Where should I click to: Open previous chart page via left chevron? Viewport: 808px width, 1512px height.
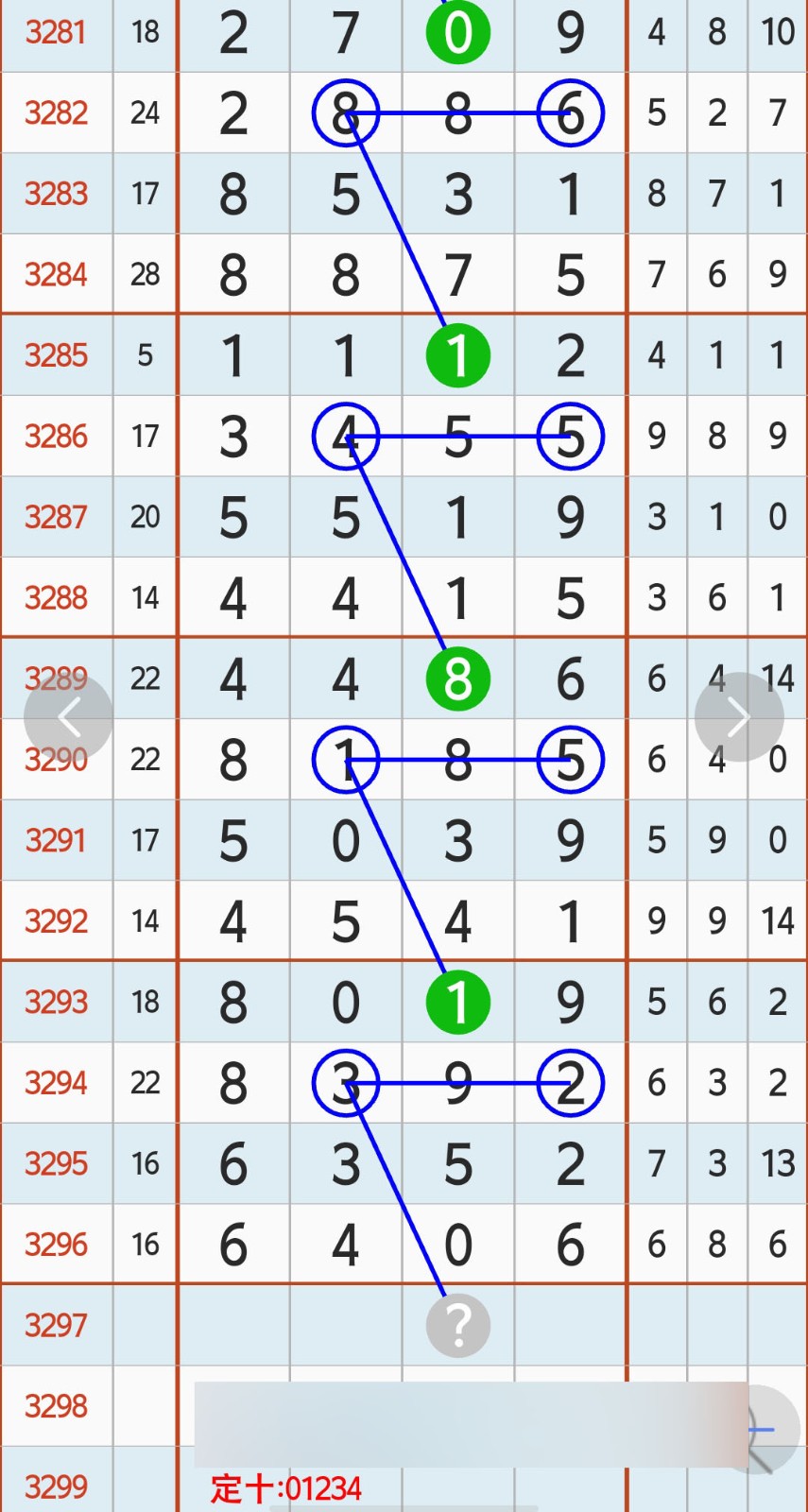click(x=70, y=716)
